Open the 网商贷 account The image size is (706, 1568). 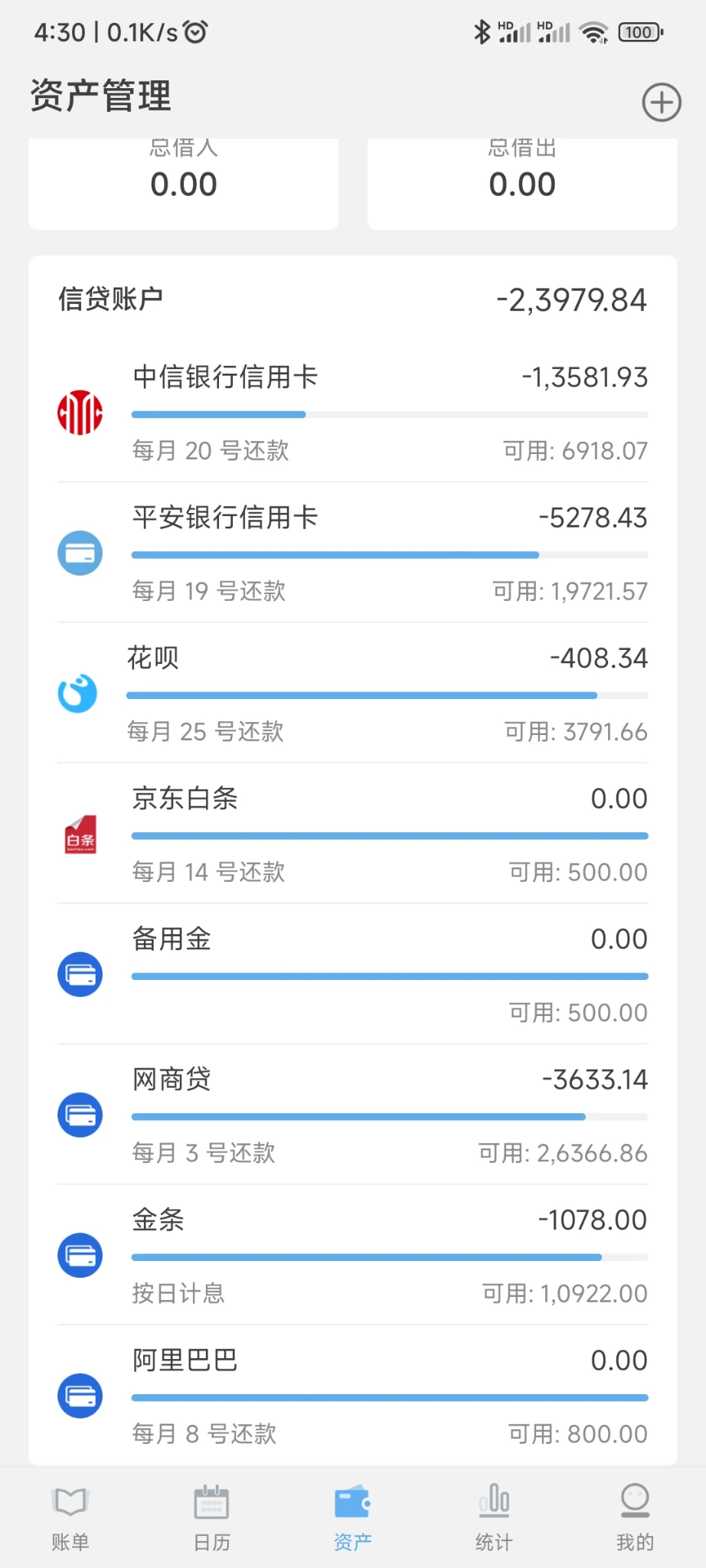[352, 1115]
